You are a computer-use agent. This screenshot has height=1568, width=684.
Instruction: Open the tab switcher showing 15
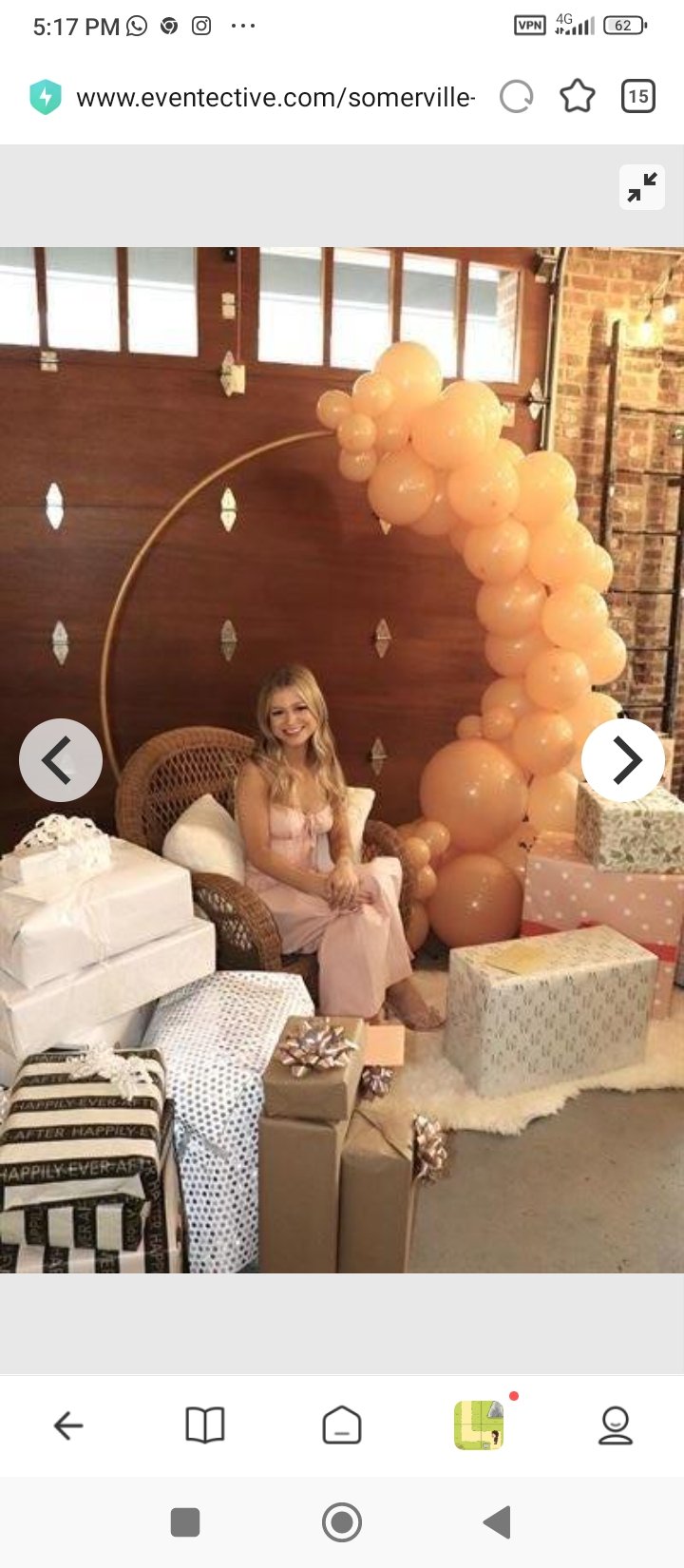coord(638,96)
